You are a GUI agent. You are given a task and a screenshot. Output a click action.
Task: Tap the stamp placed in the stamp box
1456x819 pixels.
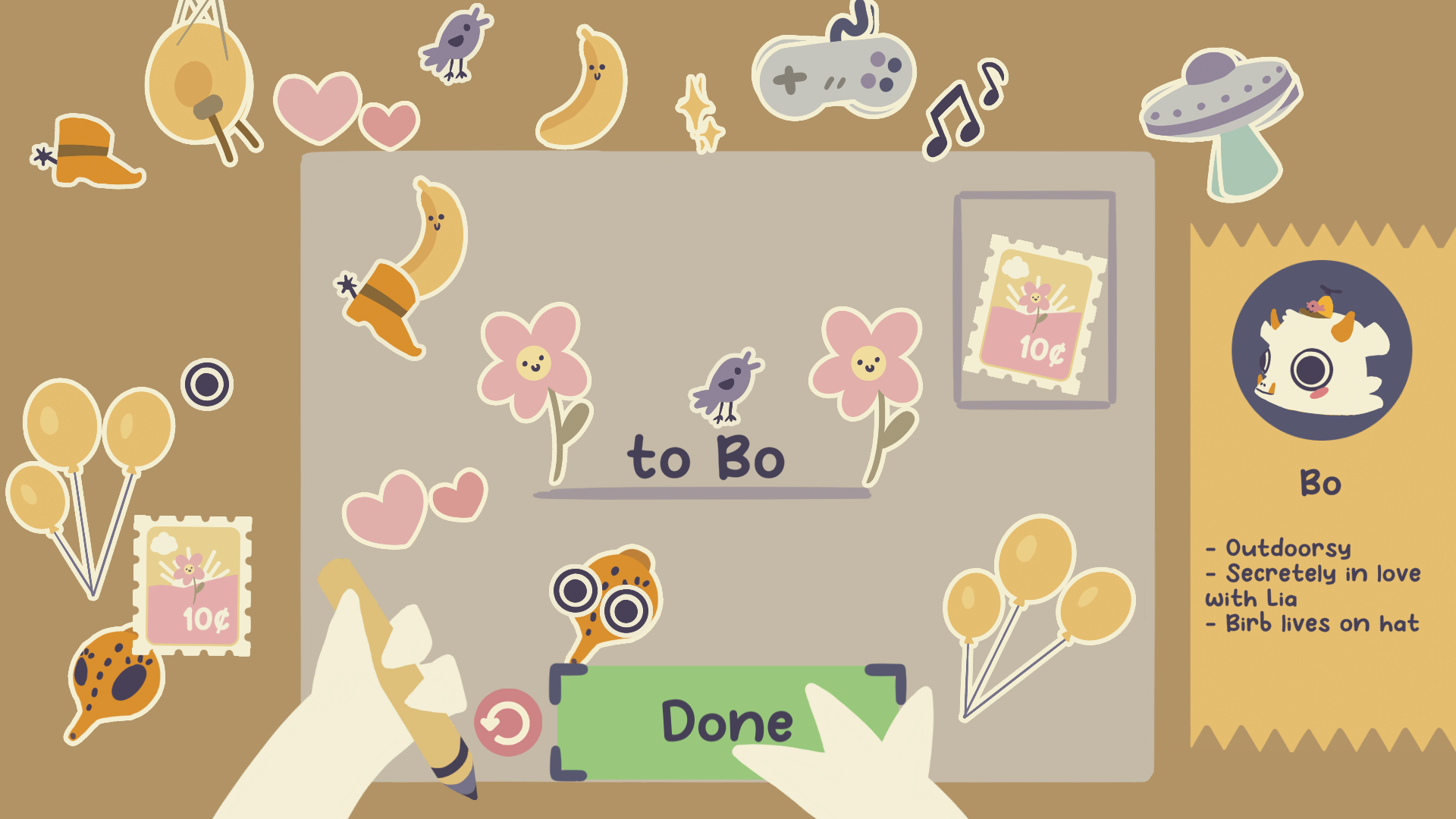pyautogui.click(x=1034, y=315)
